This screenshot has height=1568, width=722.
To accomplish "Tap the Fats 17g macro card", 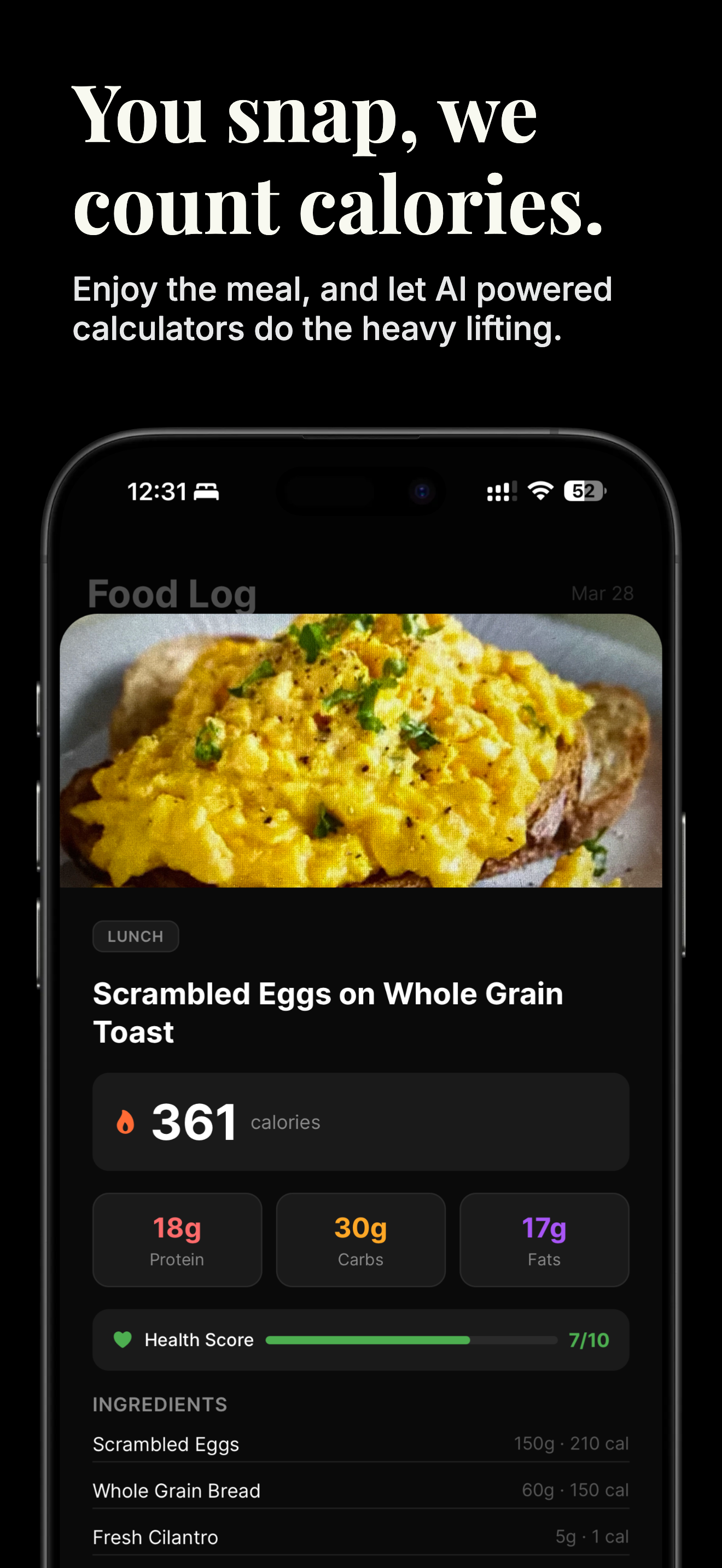I will pos(544,1241).
